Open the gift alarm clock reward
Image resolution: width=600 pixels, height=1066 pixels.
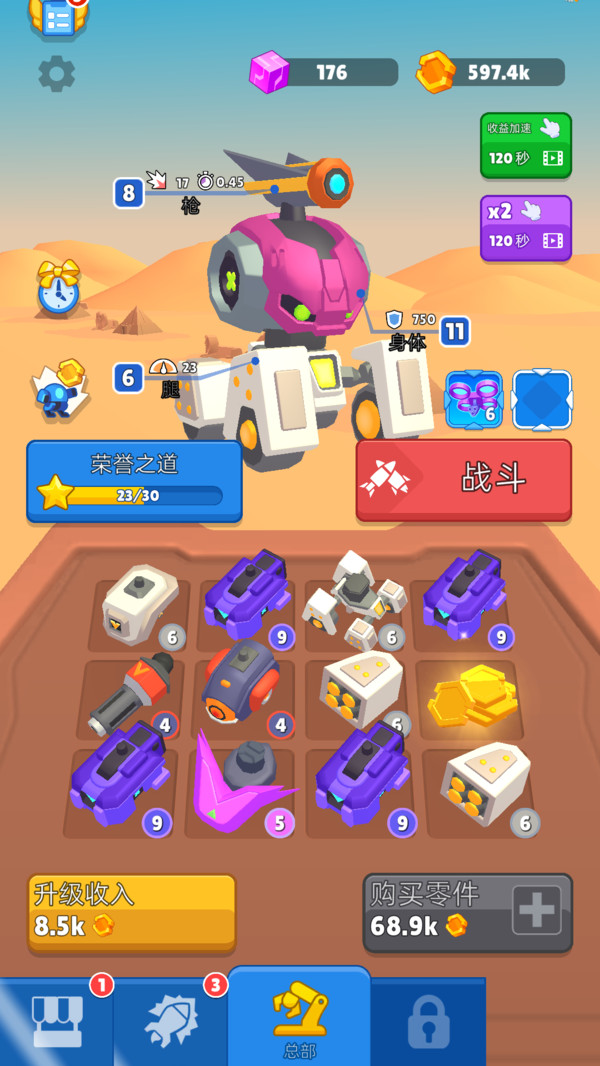pyautogui.click(x=58, y=287)
